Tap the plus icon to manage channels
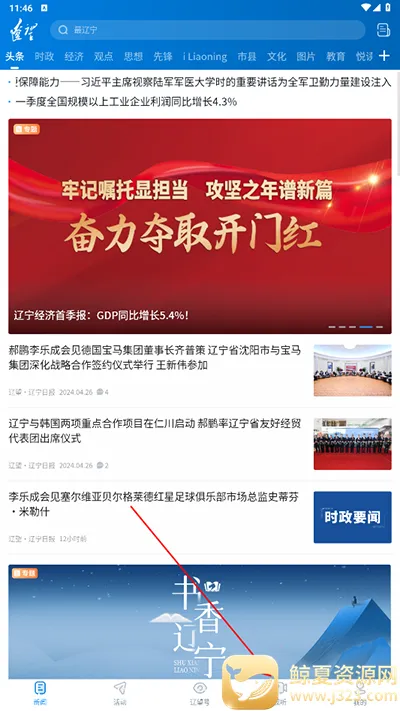The height and width of the screenshot is (711, 400). 384,56
